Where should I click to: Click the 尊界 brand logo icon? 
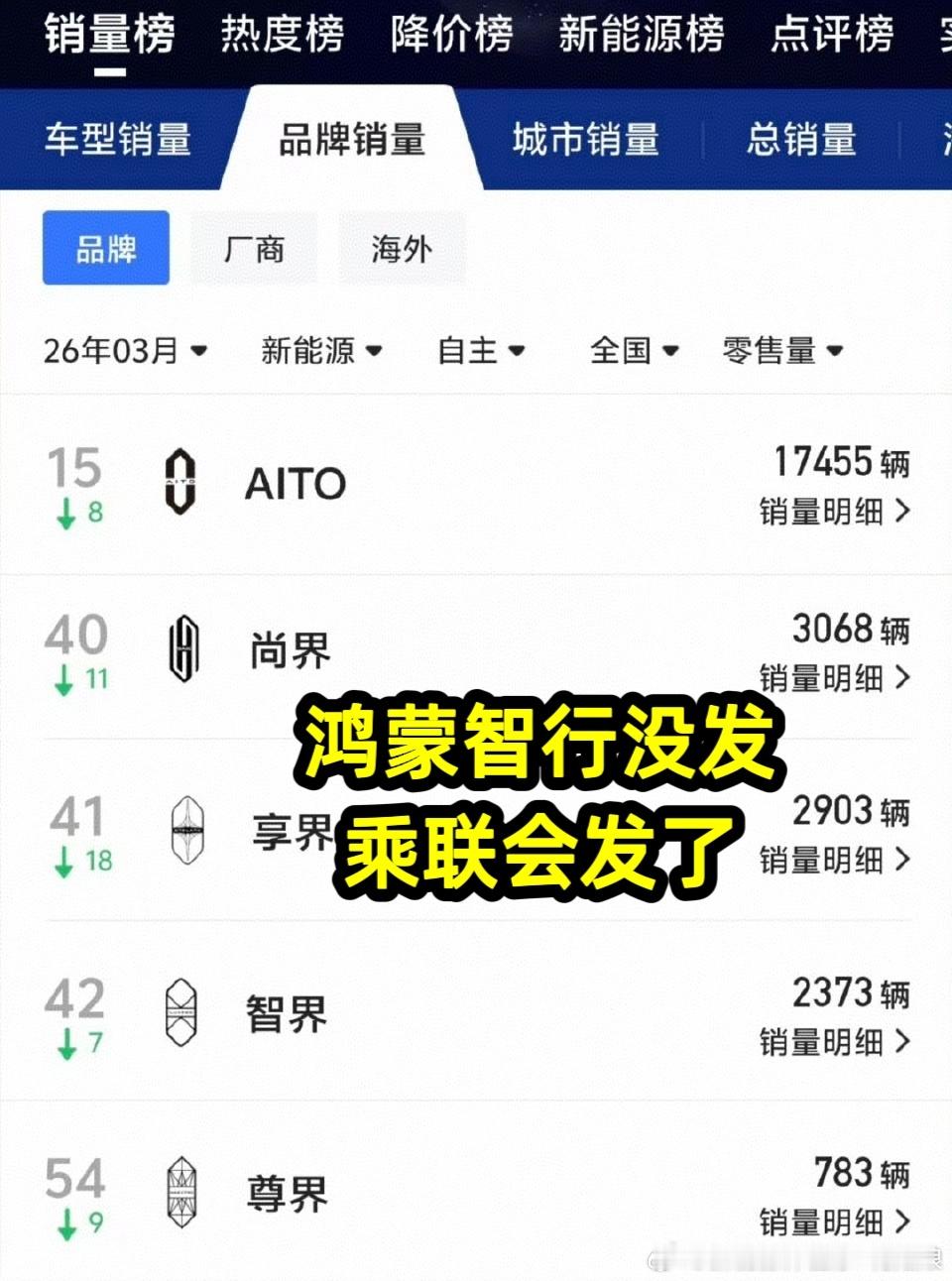(182, 1195)
